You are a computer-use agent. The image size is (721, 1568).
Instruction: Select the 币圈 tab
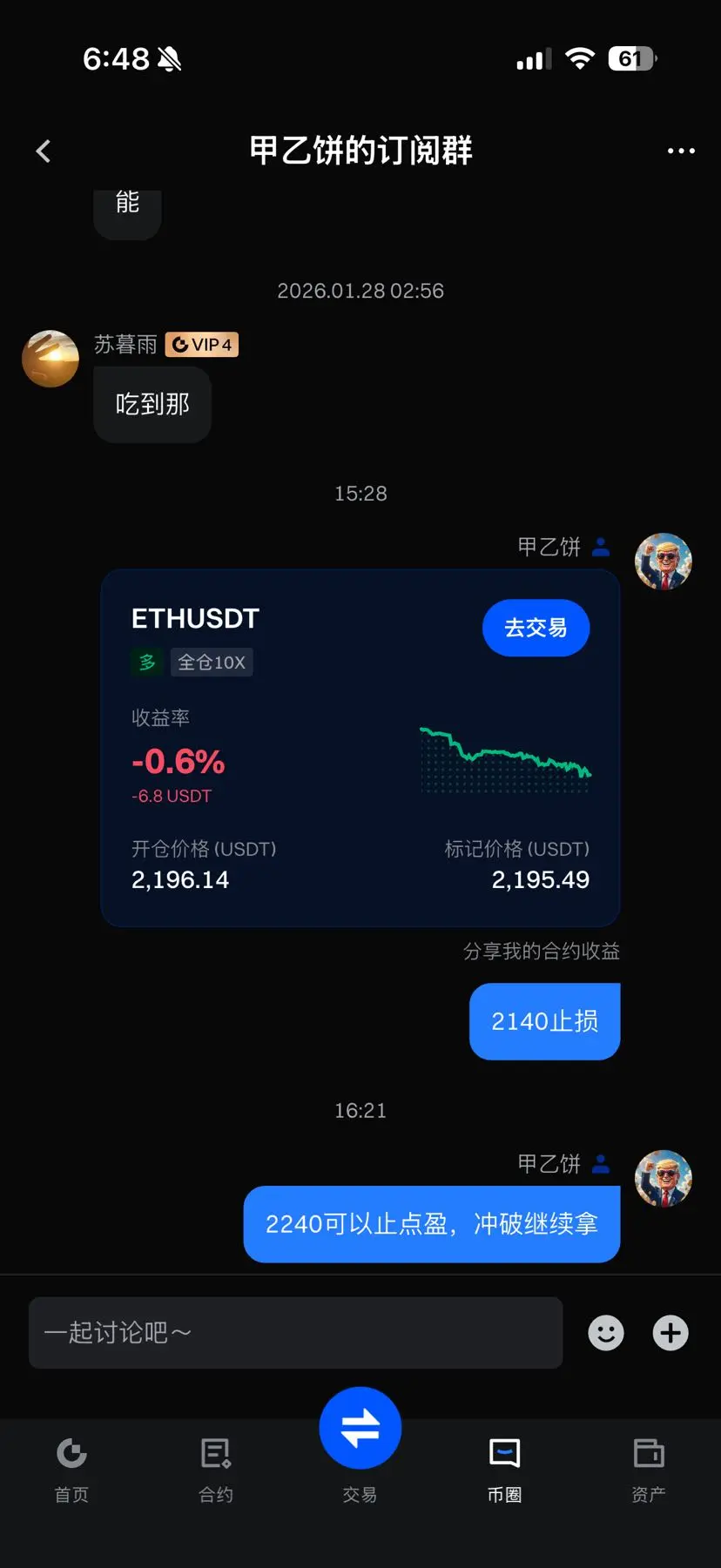click(504, 1468)
